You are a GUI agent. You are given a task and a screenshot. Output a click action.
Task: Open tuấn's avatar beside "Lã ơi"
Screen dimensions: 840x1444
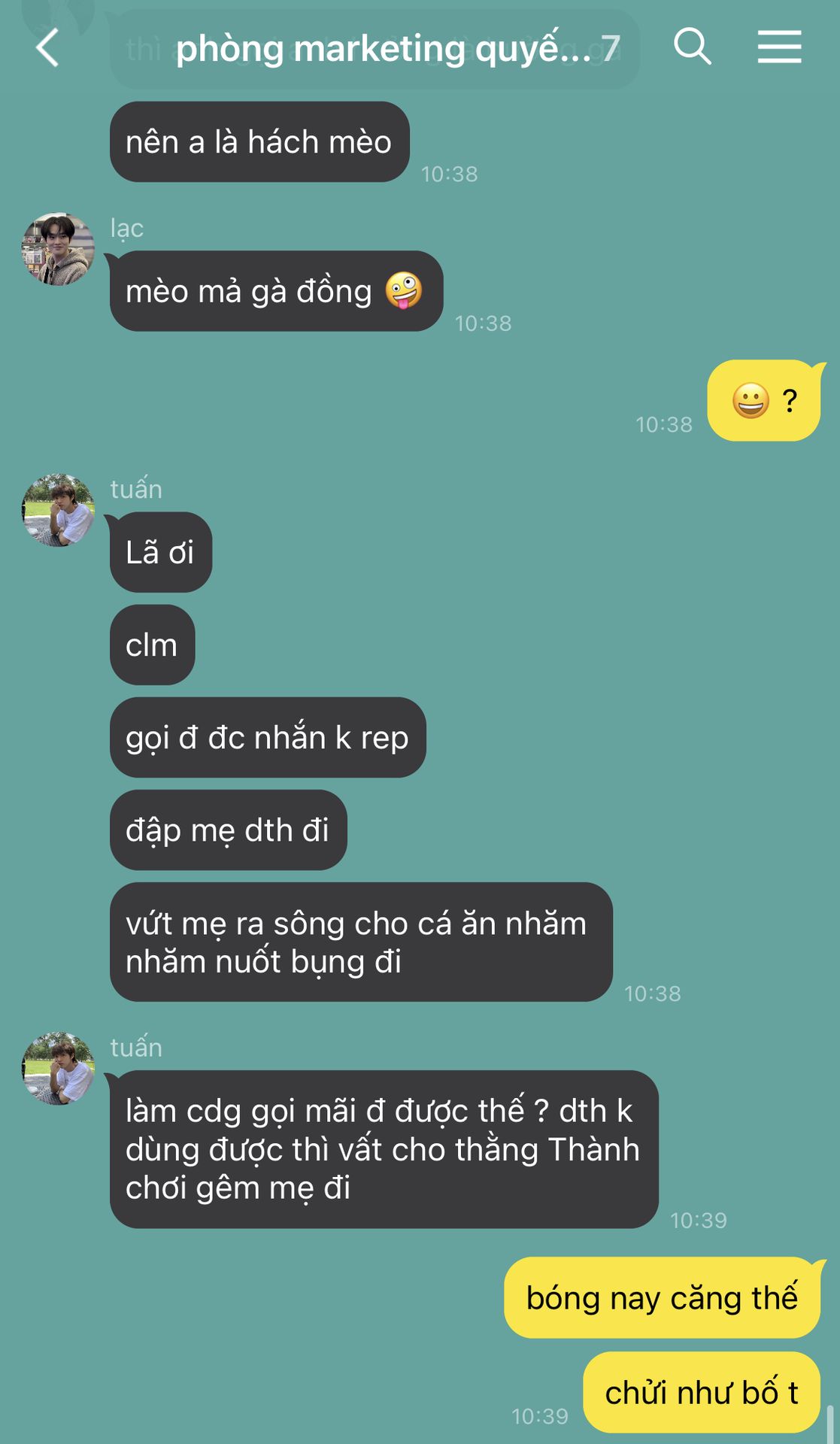[58, 510]
